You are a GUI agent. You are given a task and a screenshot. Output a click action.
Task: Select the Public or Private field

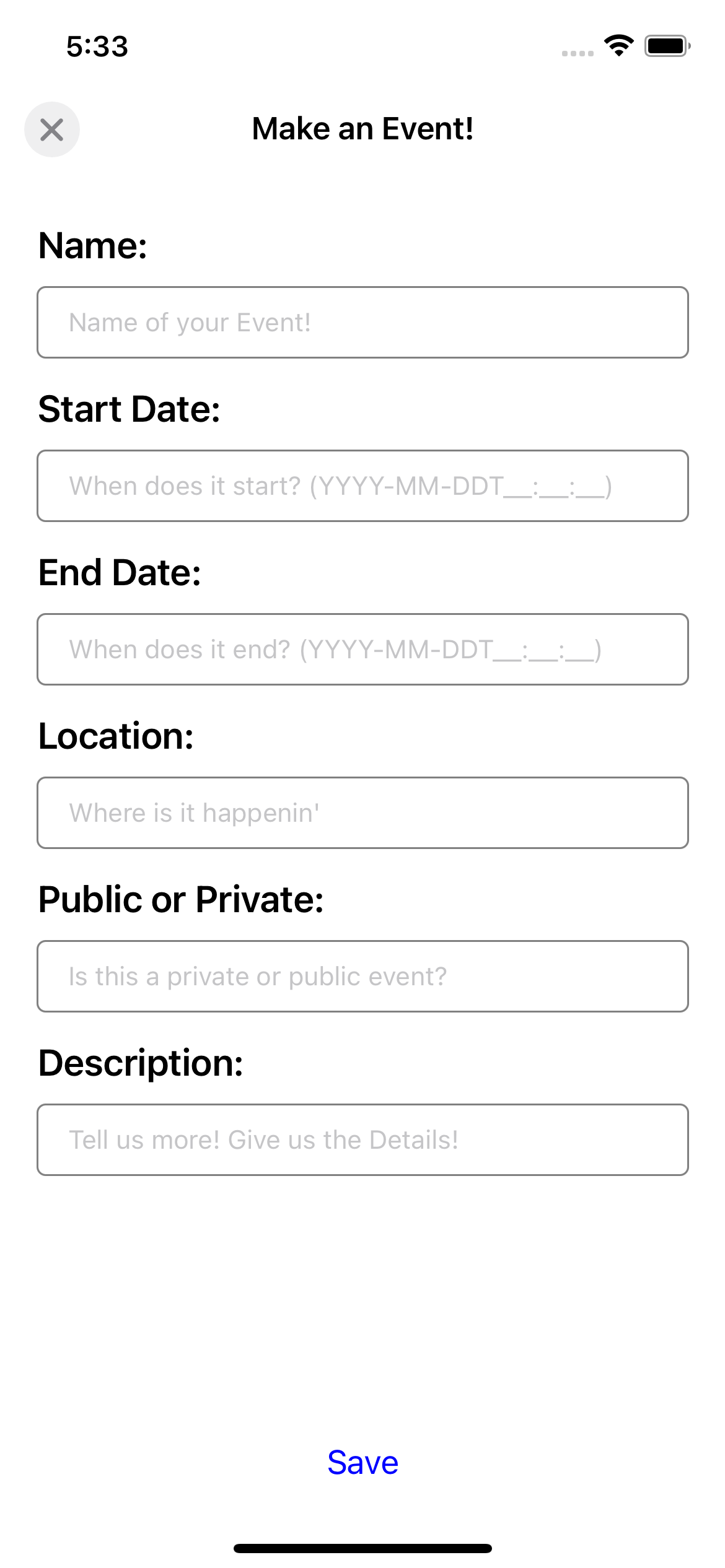tap(362, 976)
